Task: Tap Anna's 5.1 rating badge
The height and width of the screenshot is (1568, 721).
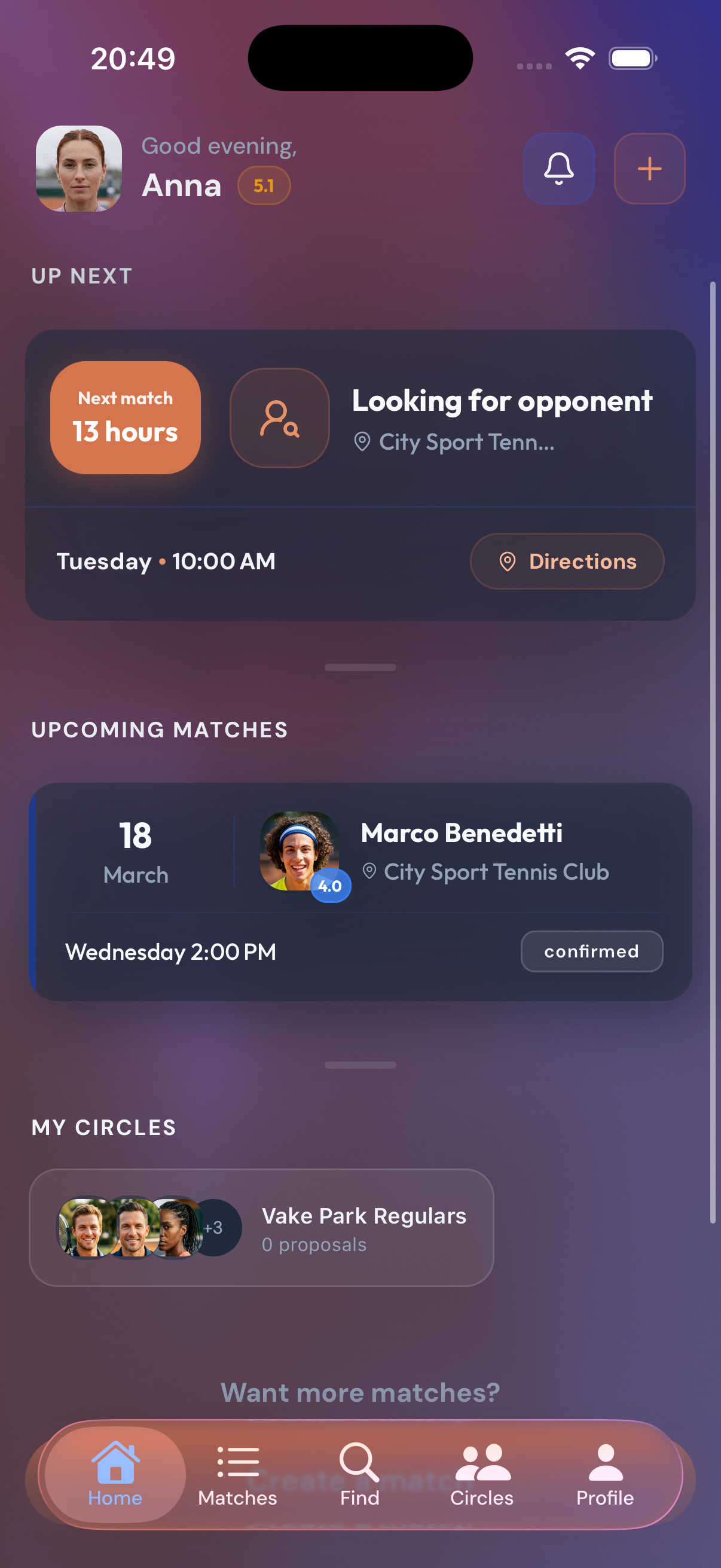Action: (x=264, y=186)
